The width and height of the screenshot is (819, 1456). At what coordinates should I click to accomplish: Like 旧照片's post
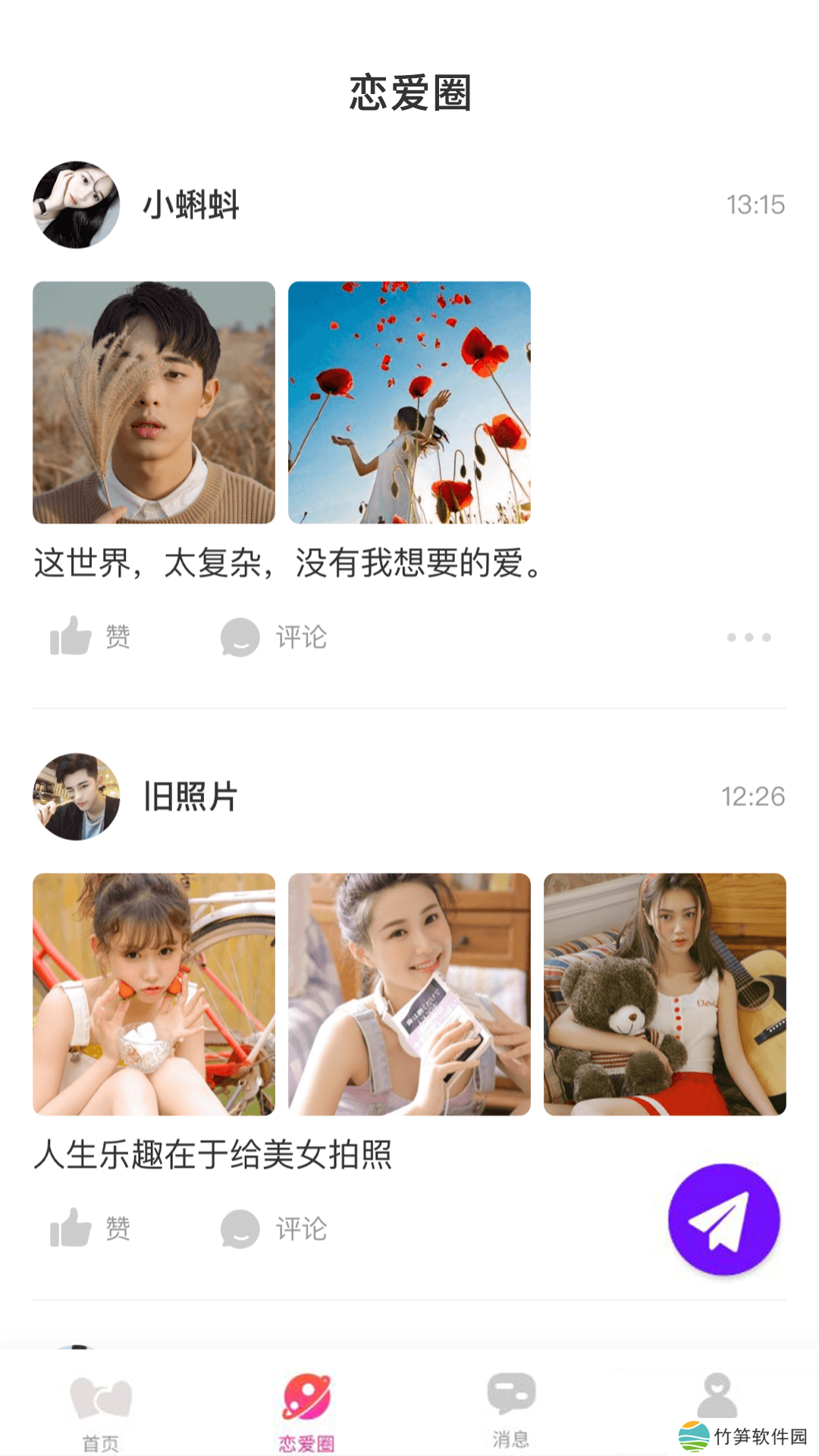pos(89,1228)
